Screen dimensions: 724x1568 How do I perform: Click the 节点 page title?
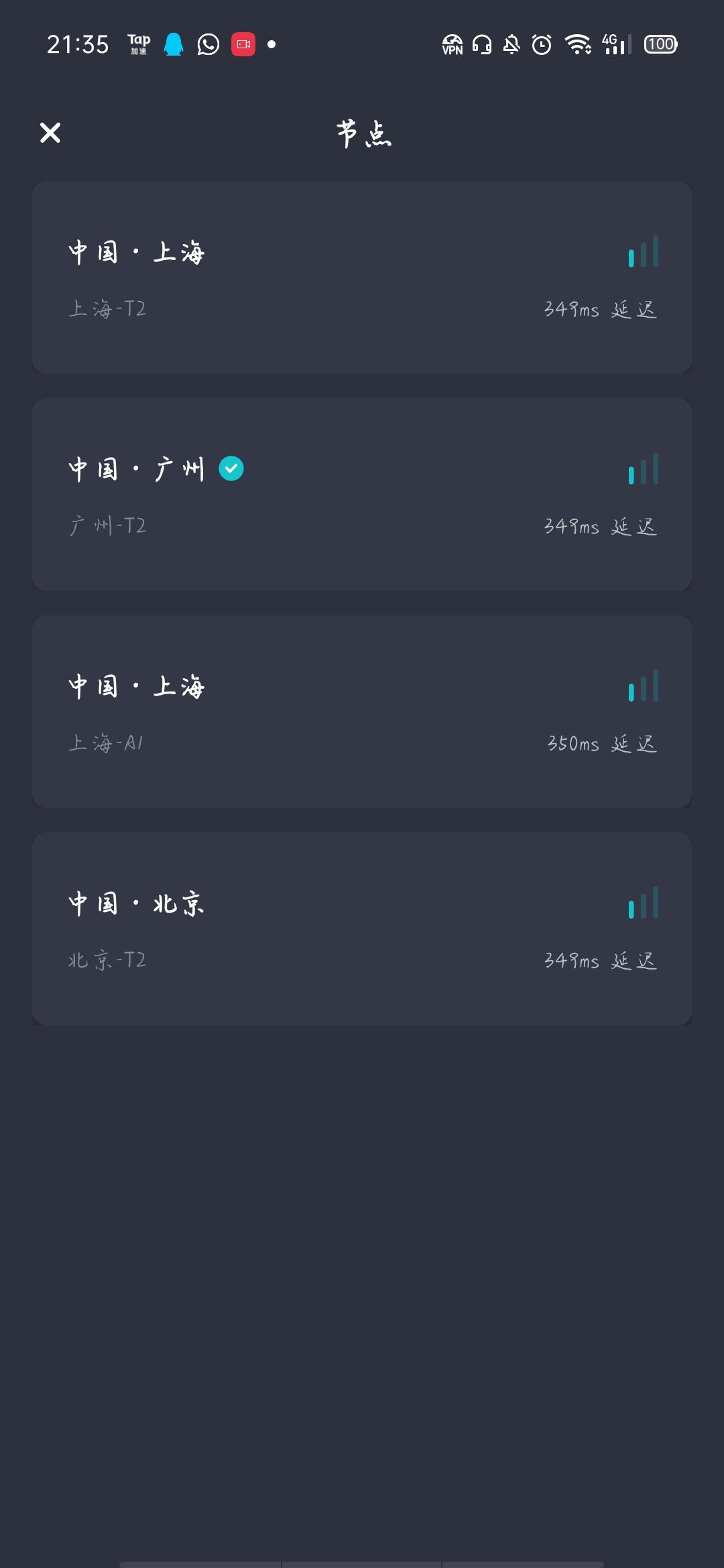click(x=362, y=134)
